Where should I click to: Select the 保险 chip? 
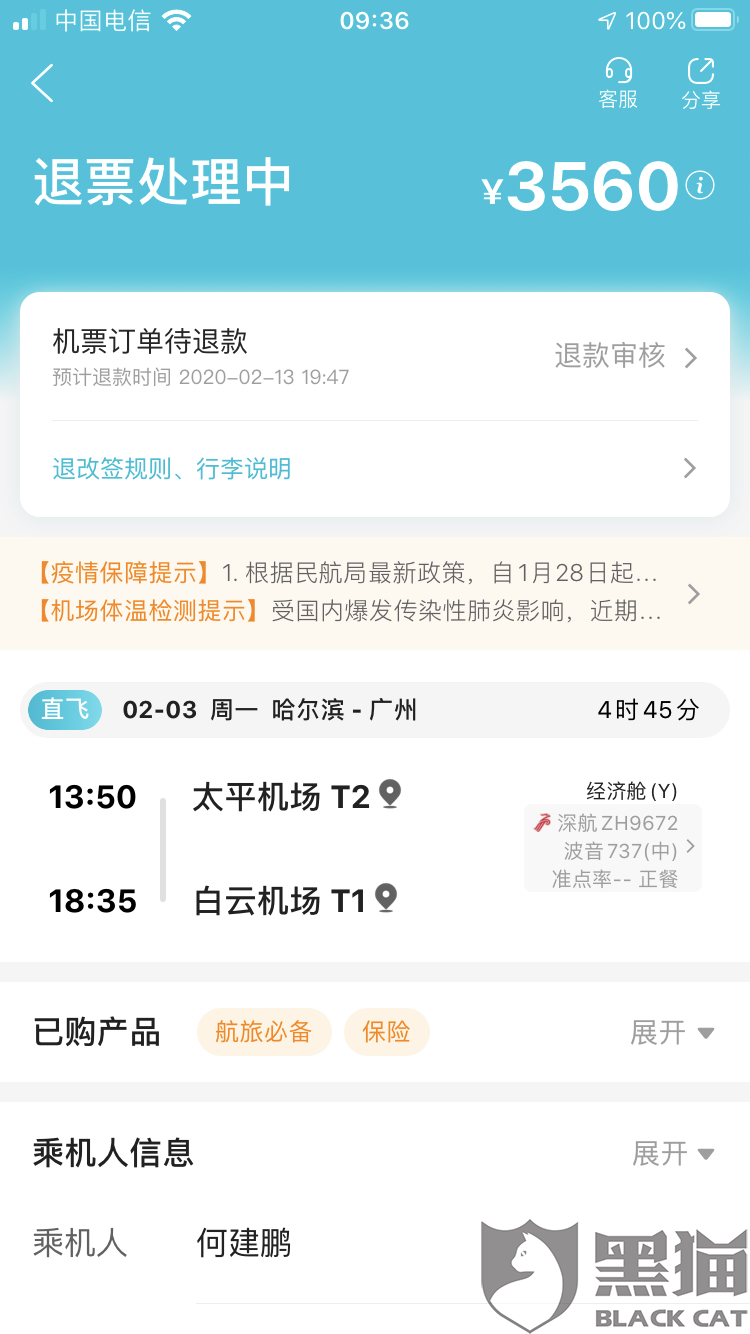pos(387,1032)
